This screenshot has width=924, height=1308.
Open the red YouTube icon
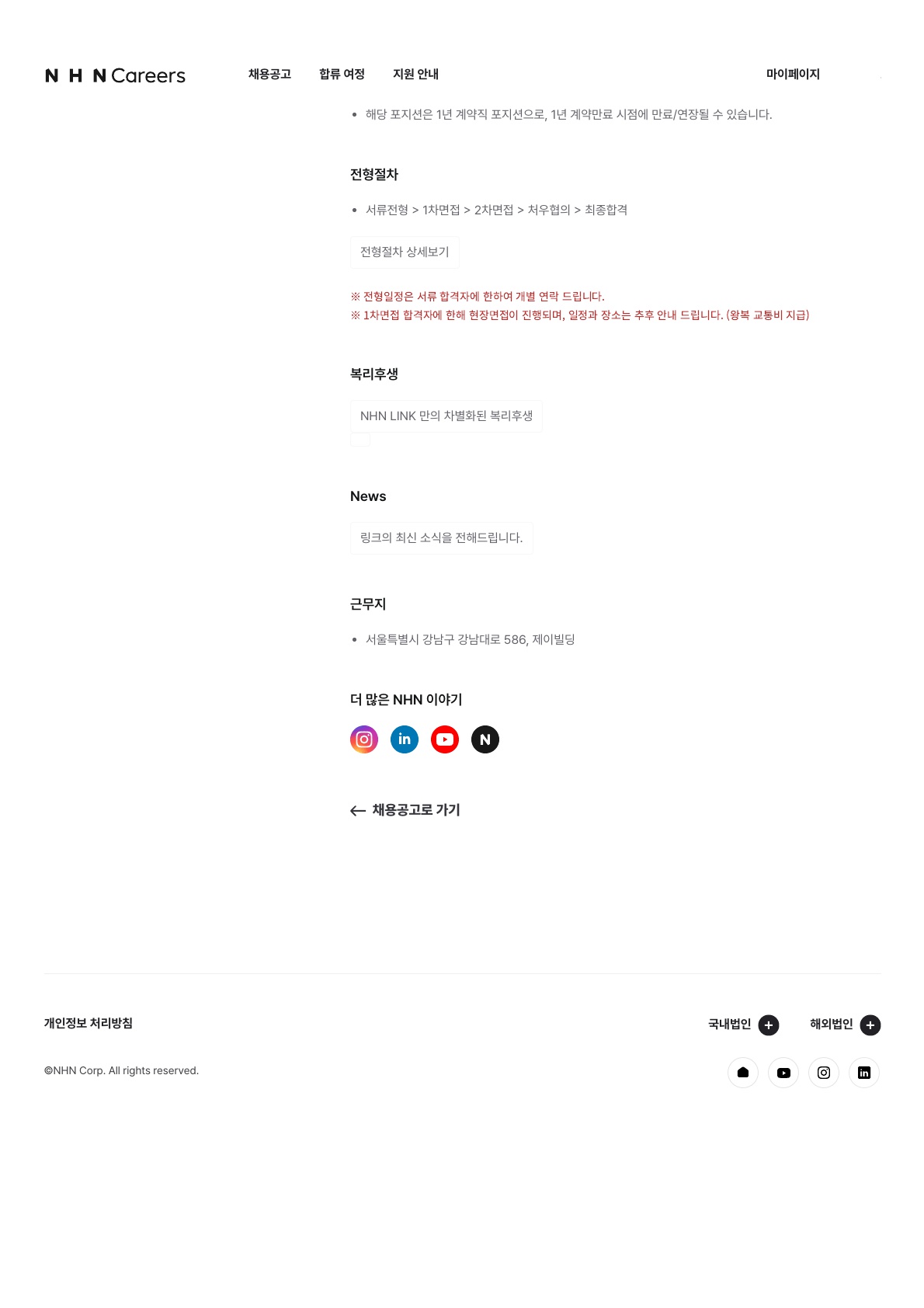[445, 739]
